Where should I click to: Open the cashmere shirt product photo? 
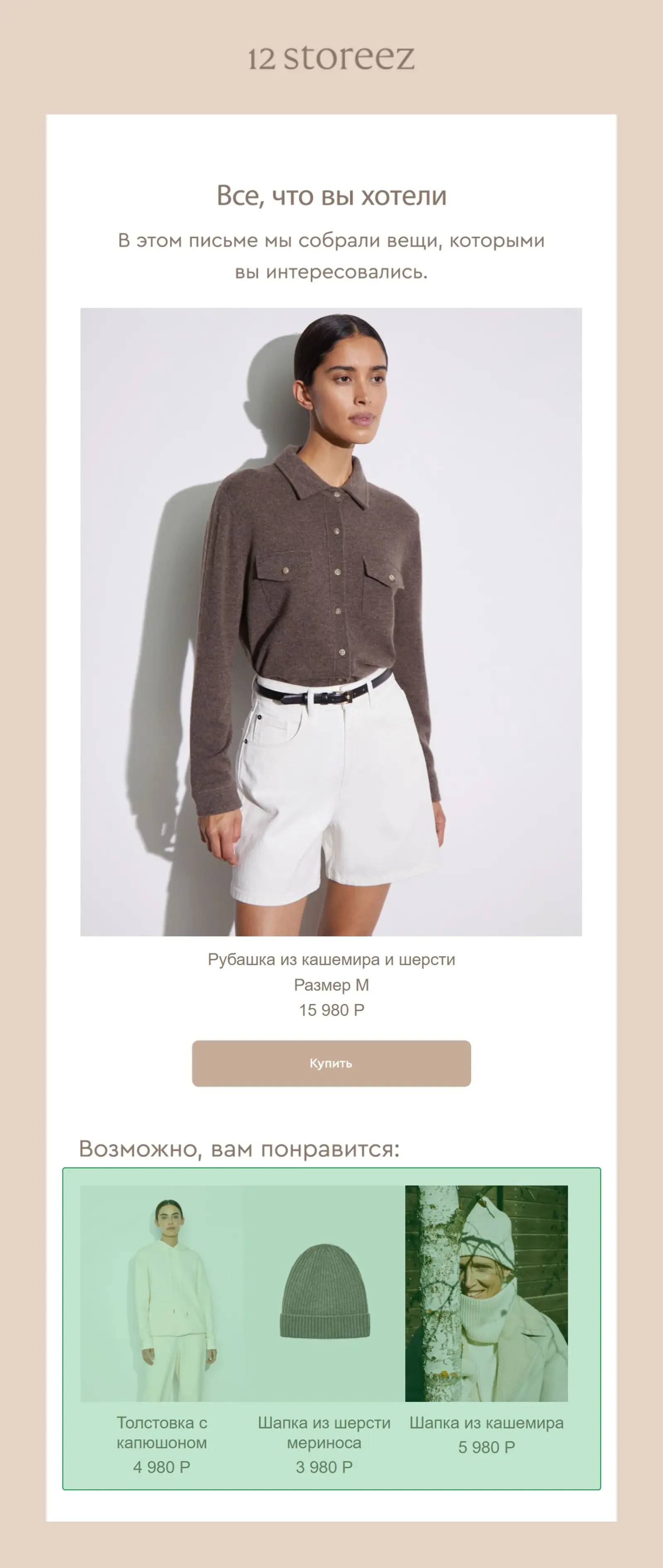click(x=331, y=621)
